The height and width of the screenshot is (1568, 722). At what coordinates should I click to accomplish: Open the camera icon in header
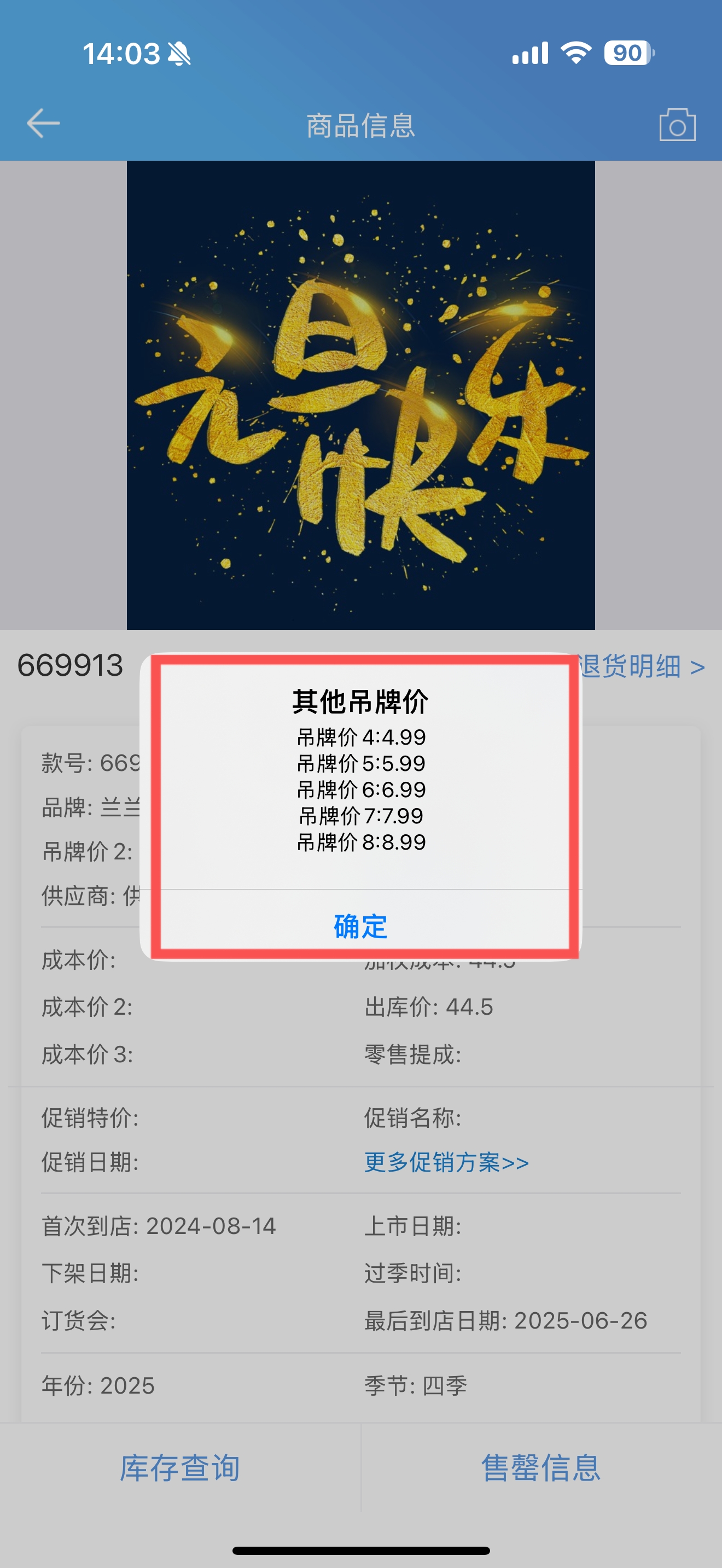pos(677,125)
